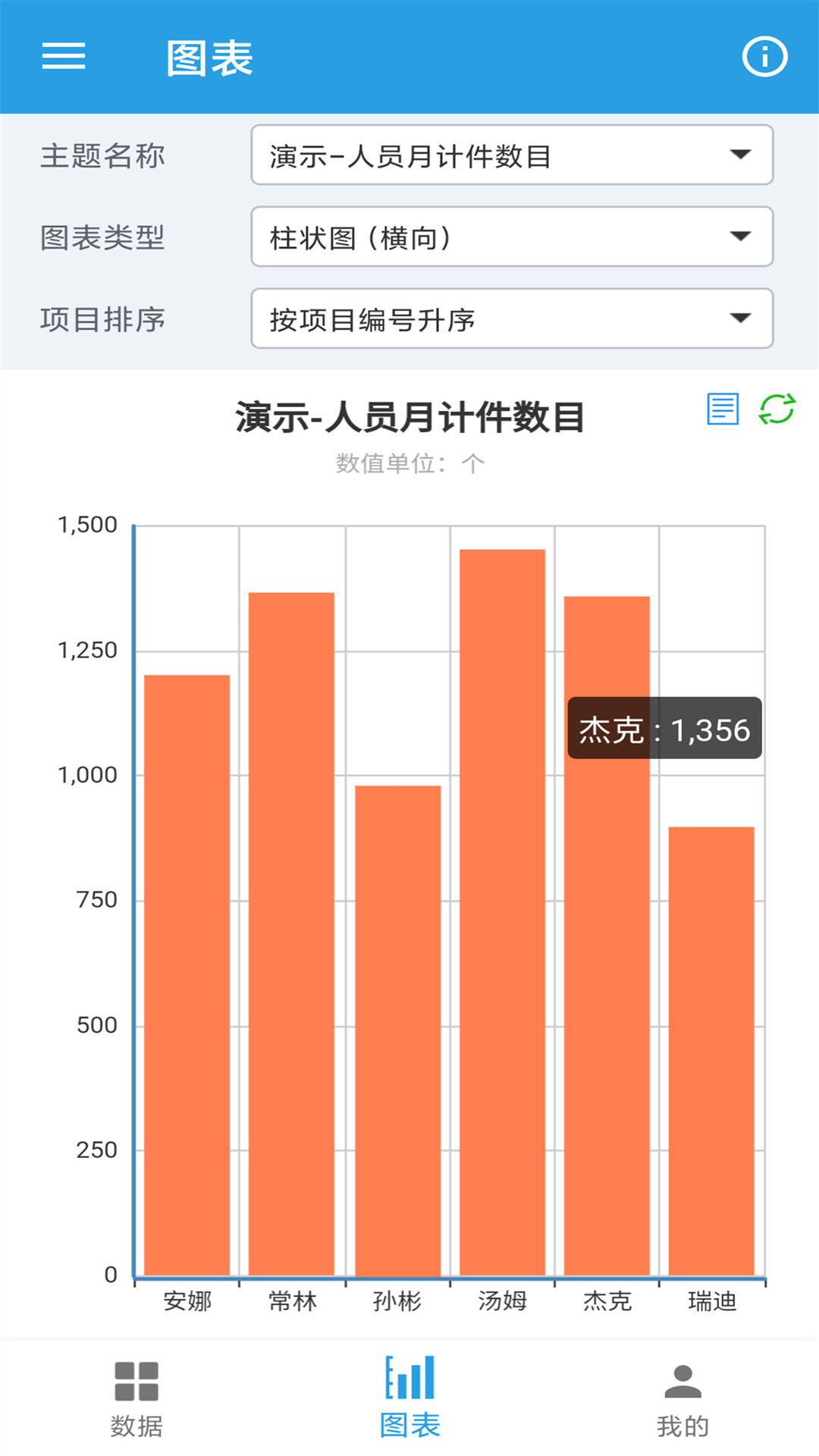Viewport: 819px width, 1456px height.
Task: Switch to the 我的 tab
Action: click(682, 1403)
